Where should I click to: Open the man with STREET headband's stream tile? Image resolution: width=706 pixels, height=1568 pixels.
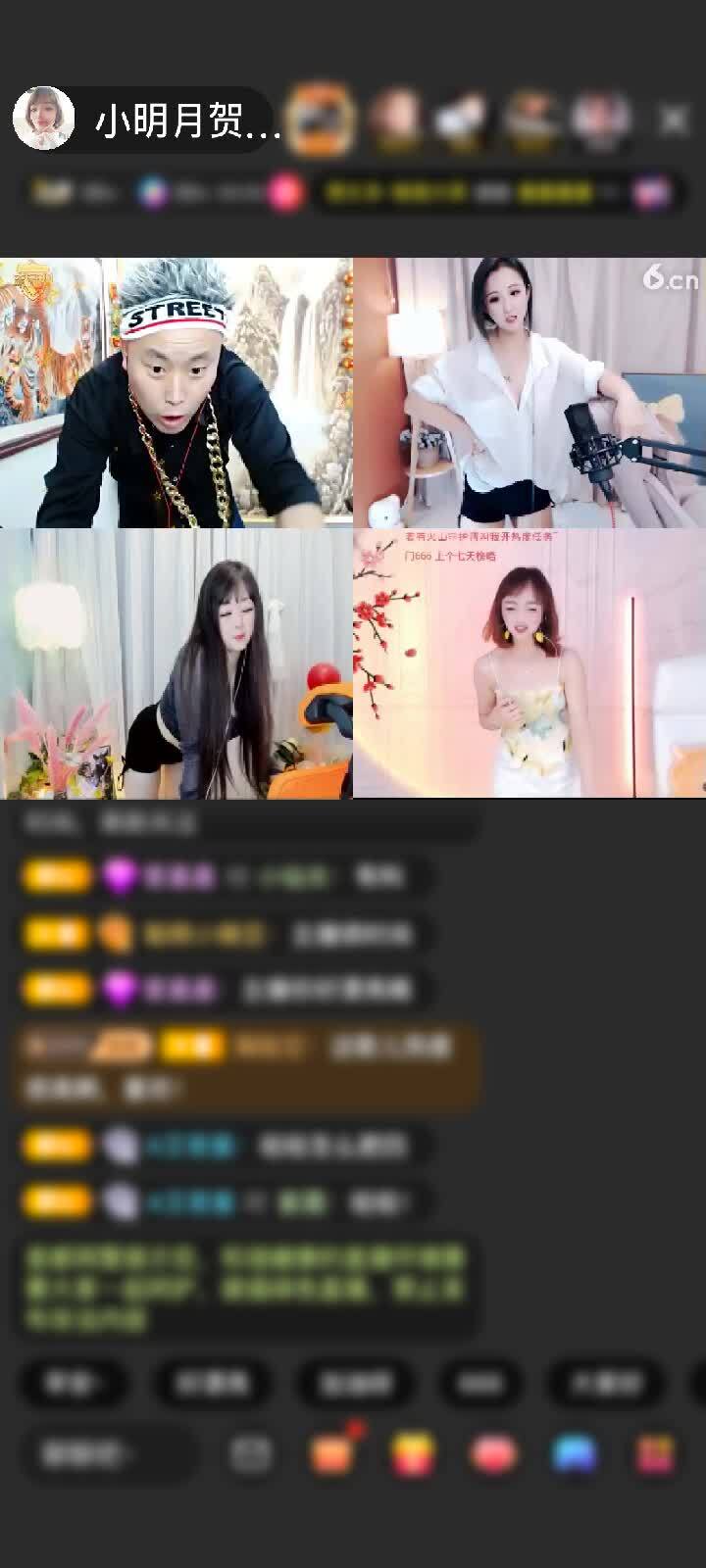[176, 393]
